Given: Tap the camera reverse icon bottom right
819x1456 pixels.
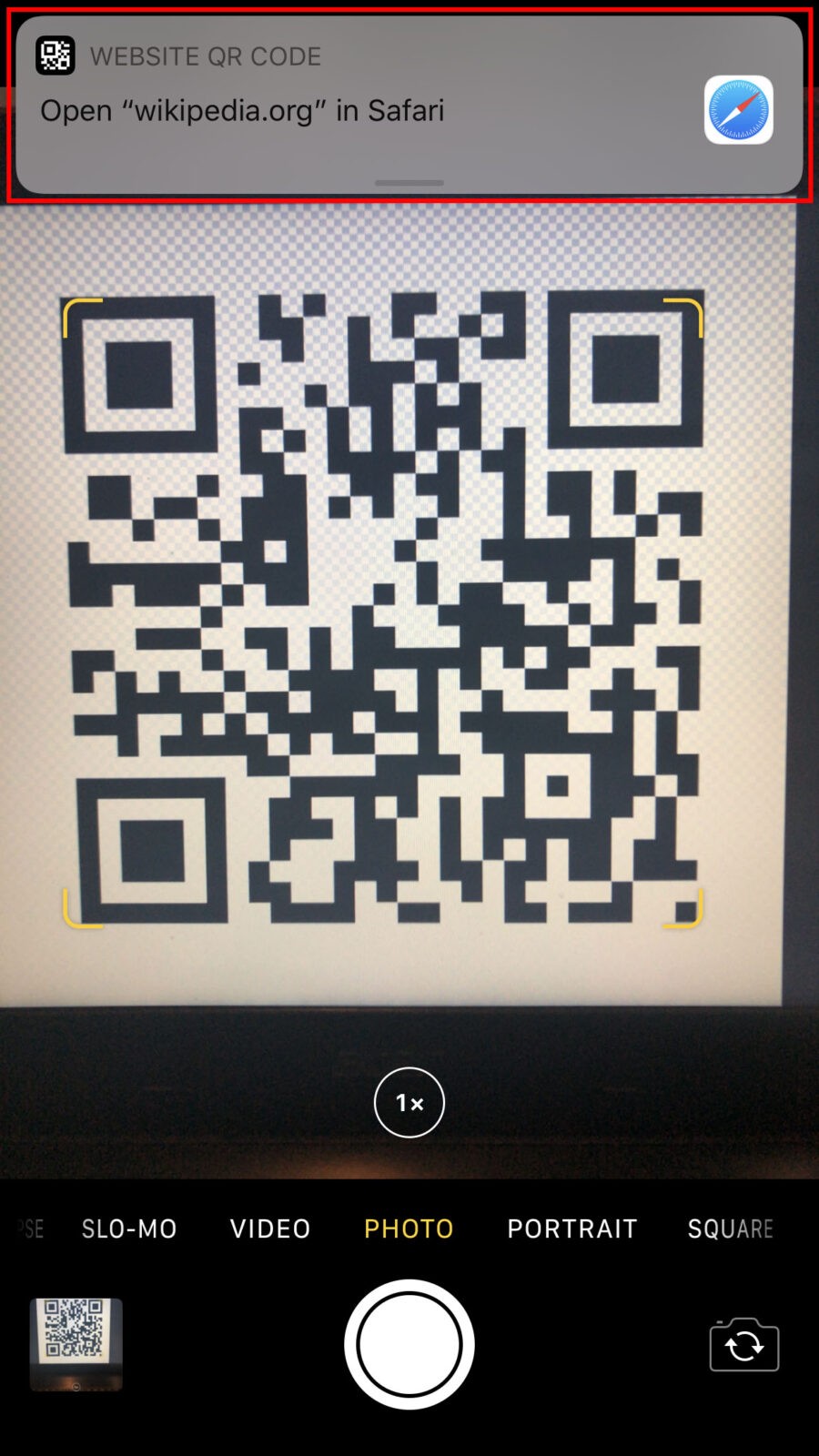Looking at the screenshot, I should [x=743, y=1343].
